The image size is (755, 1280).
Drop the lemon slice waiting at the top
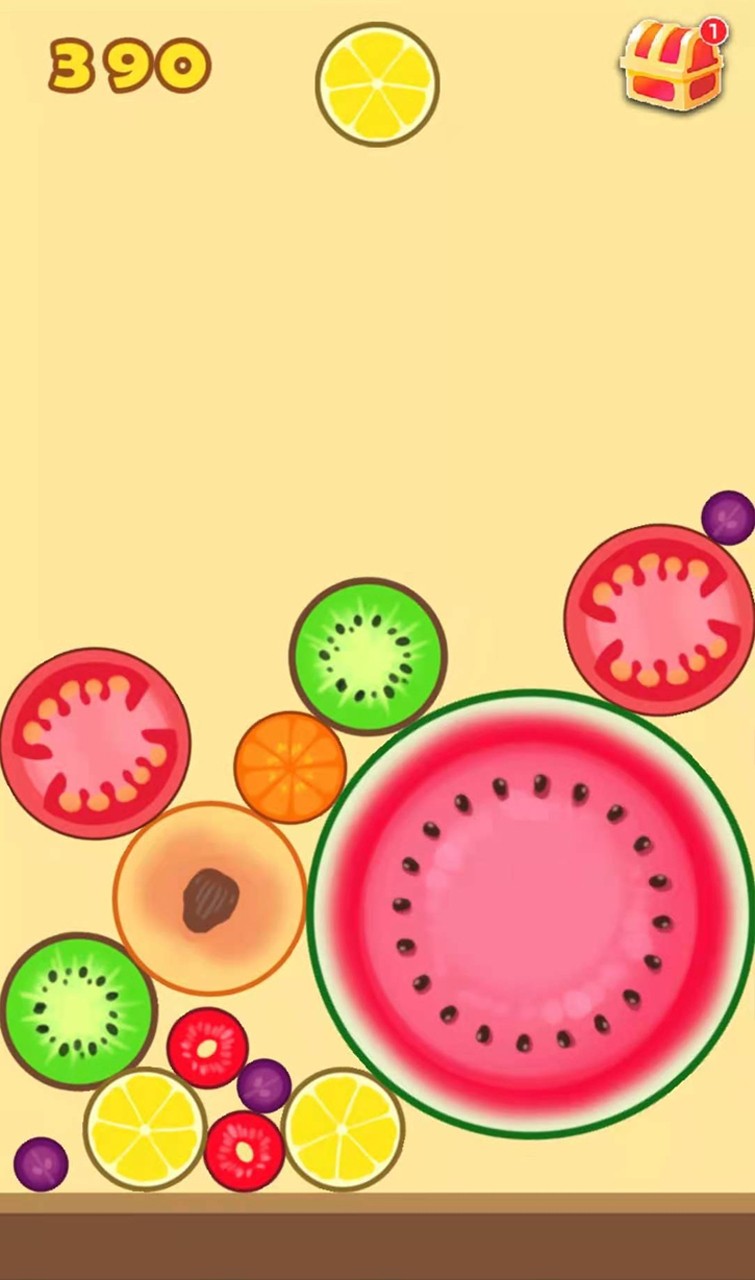click(x=377, y=84)
